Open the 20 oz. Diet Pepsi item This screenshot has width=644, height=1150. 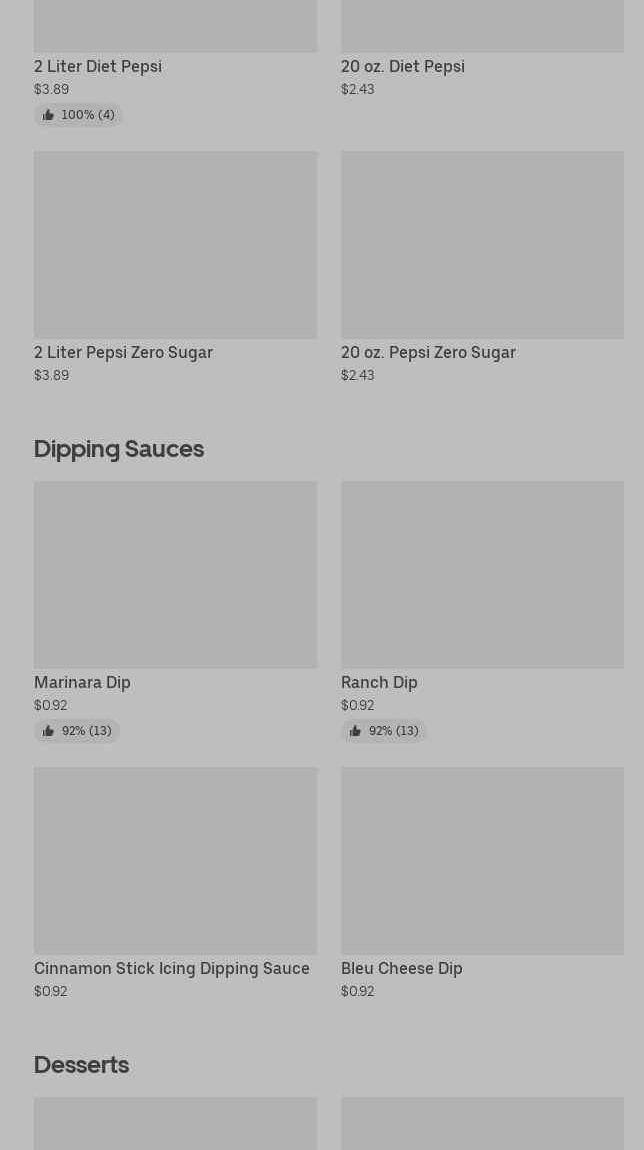(x=482, y=49)
